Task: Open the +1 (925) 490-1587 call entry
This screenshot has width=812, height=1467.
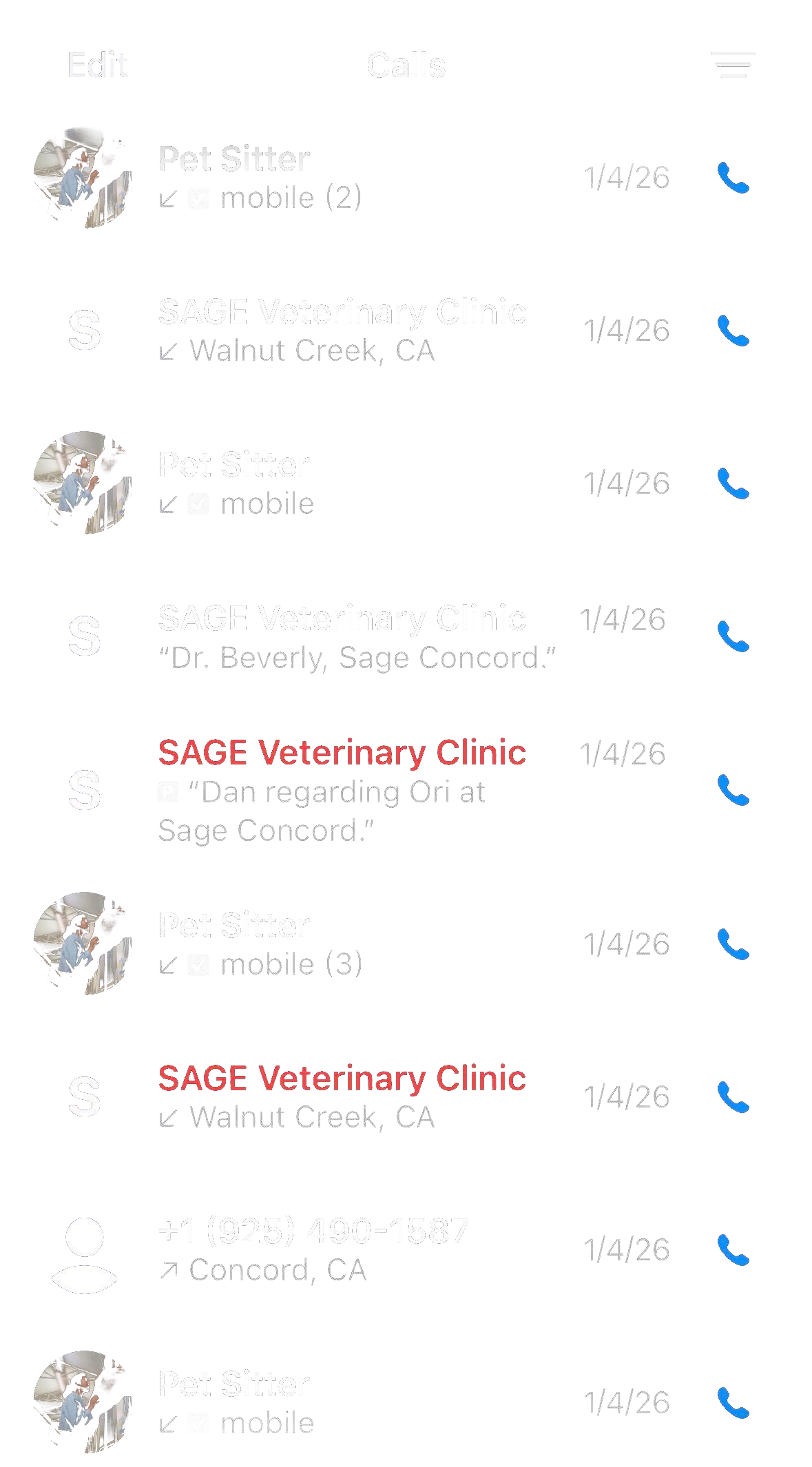Action: pos(344,1249)
